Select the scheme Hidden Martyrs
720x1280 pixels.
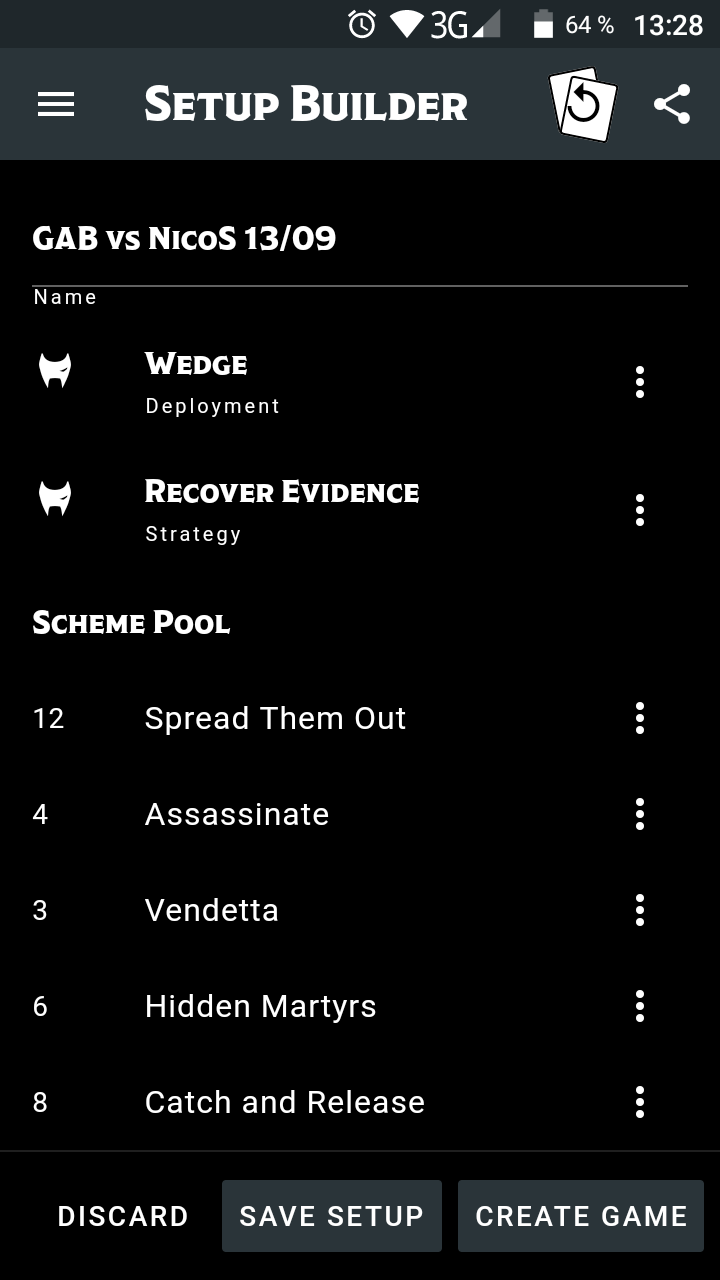(x=261, y=1006)
